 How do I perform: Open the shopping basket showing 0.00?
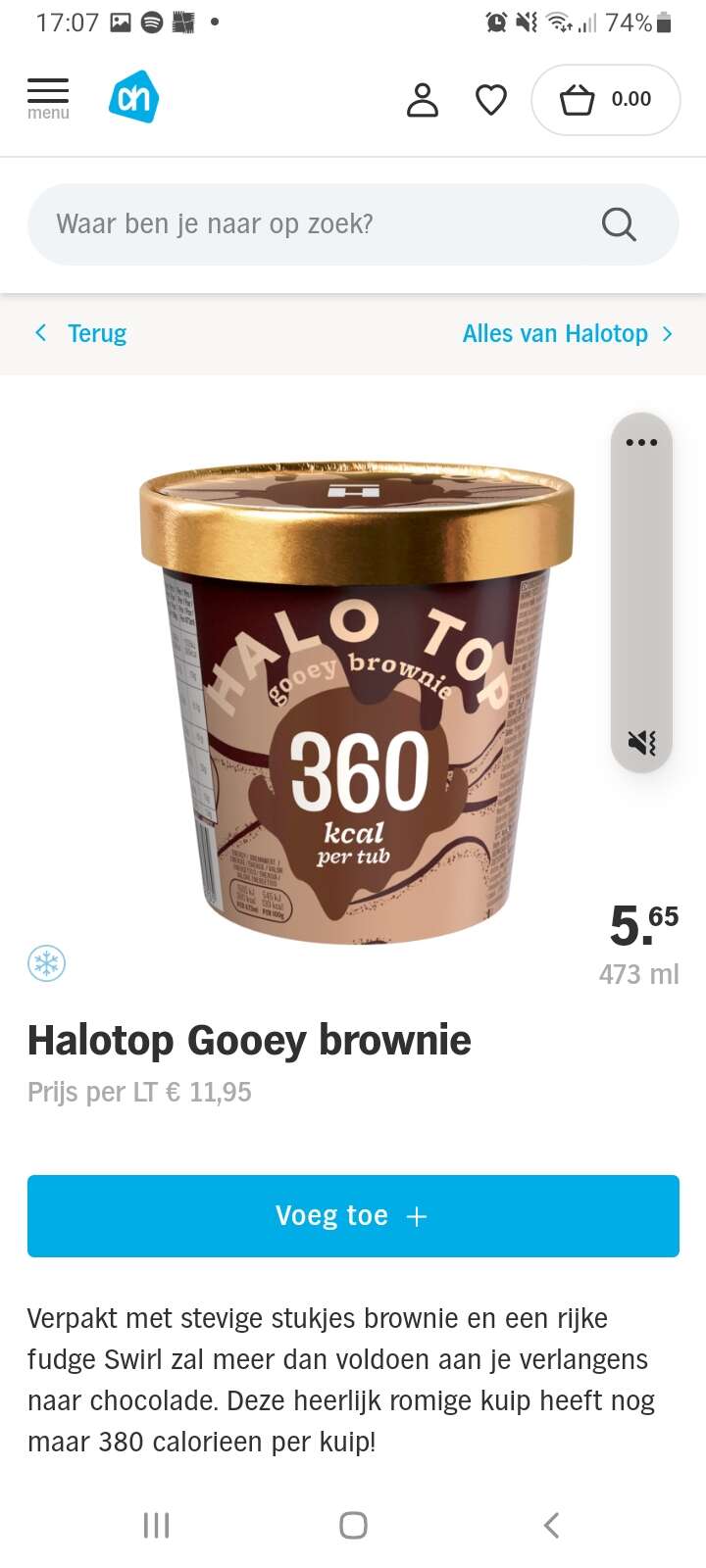pyautogui.click(x=605, y=99)
